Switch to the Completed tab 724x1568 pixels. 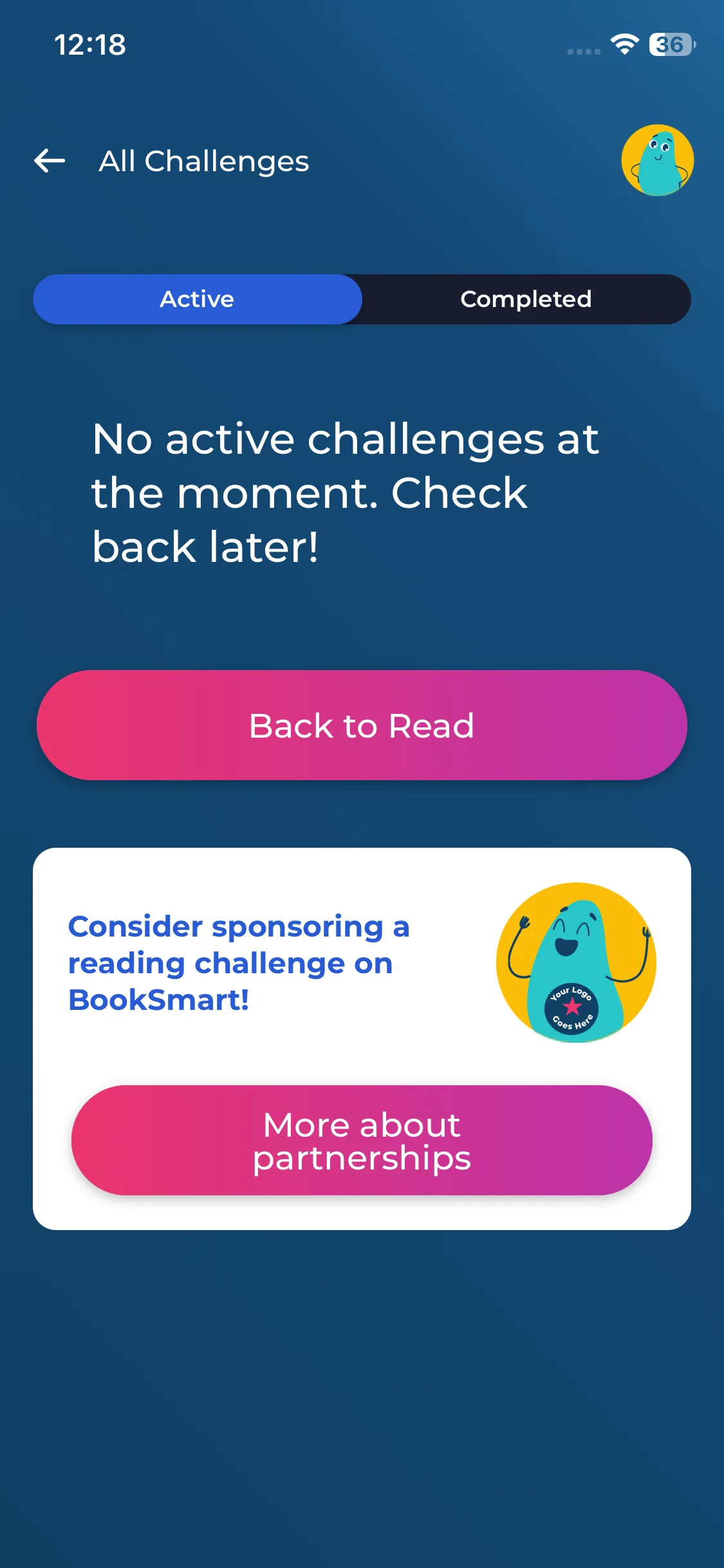click(x=526, y=299)
